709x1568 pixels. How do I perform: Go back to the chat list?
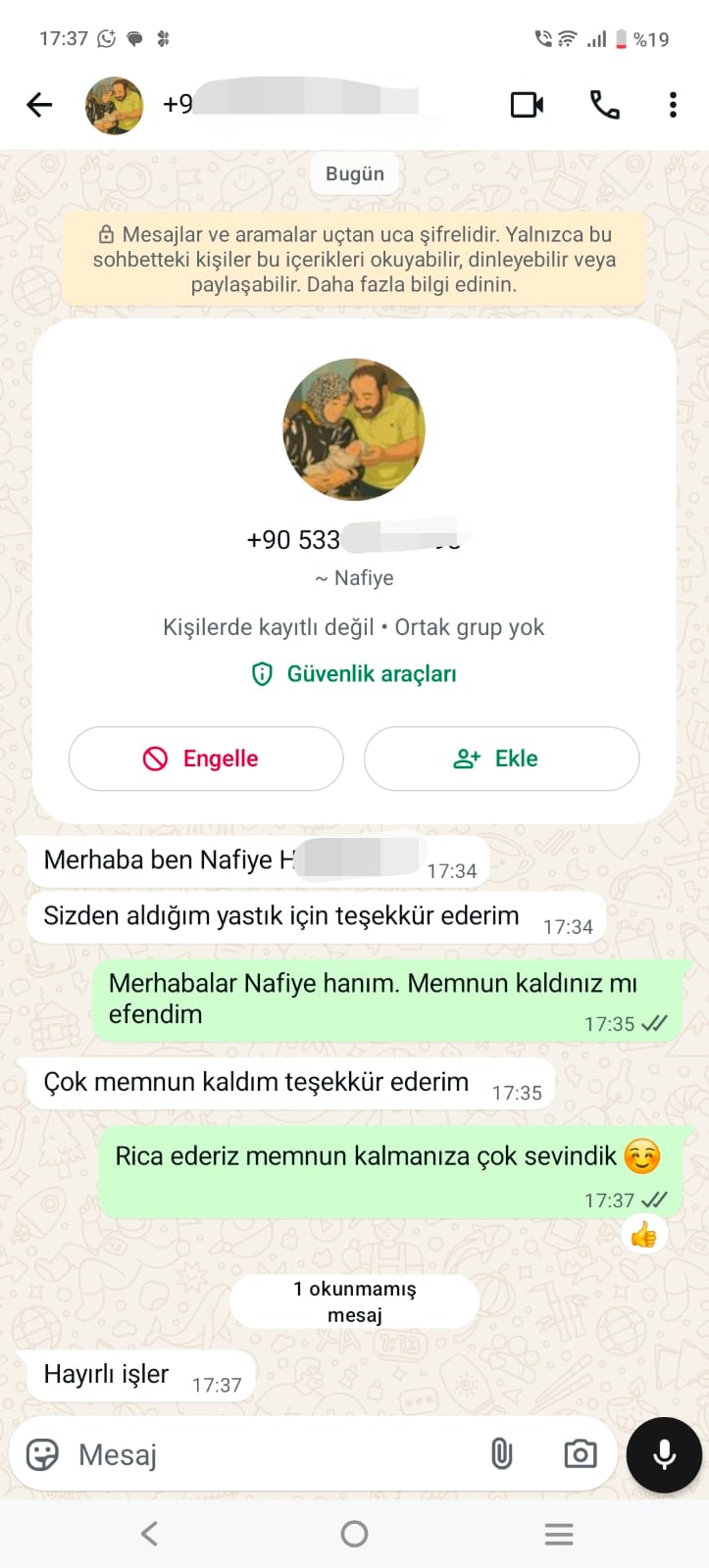click(x=39, y=105)
